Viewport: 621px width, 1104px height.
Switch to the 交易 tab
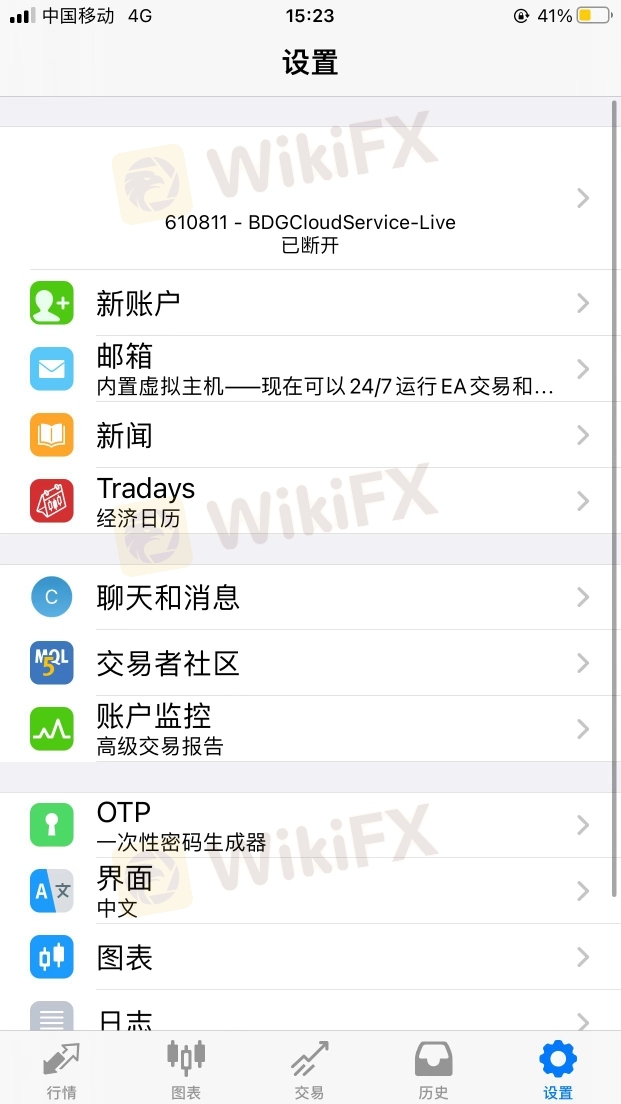pos(310,1068)
